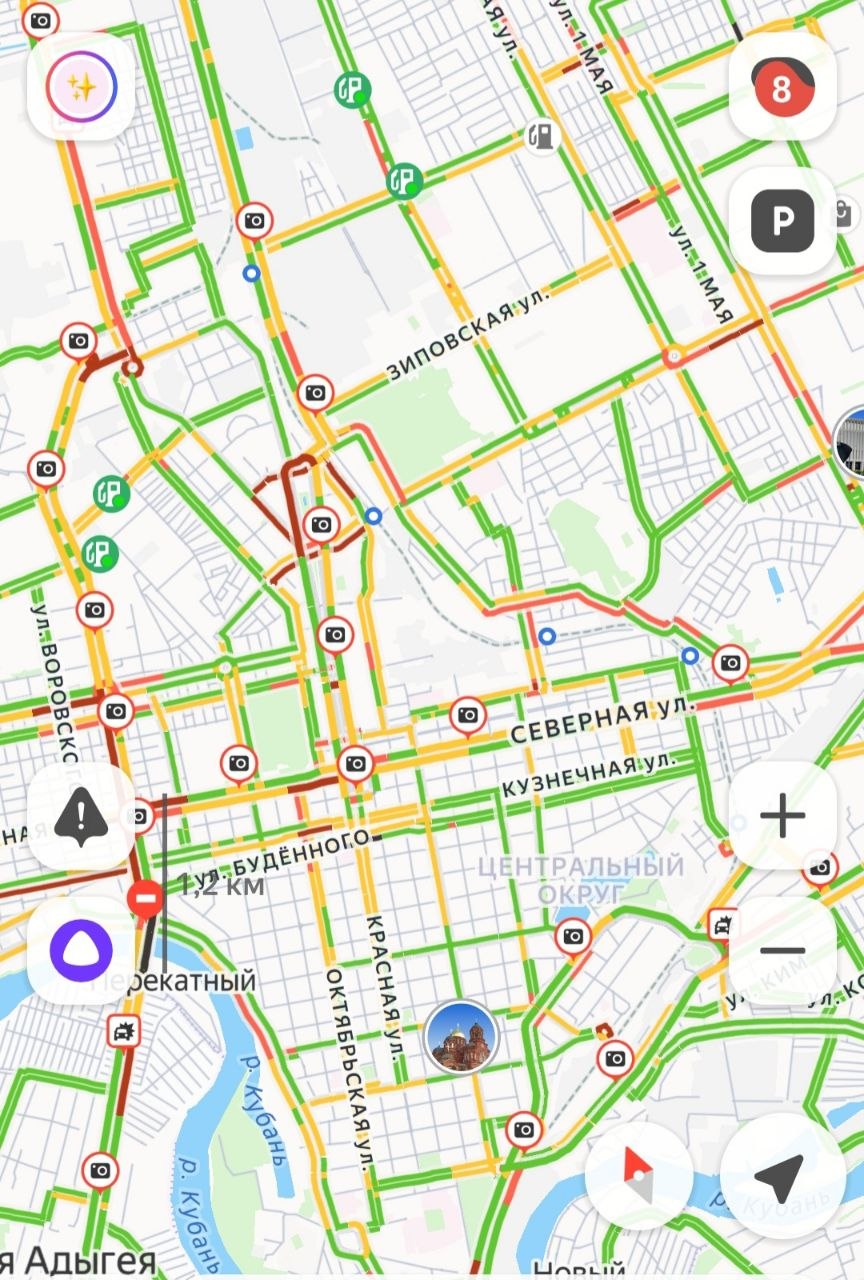
Task: Open the grey fuel pump station marker
Action: click(541, 137)
